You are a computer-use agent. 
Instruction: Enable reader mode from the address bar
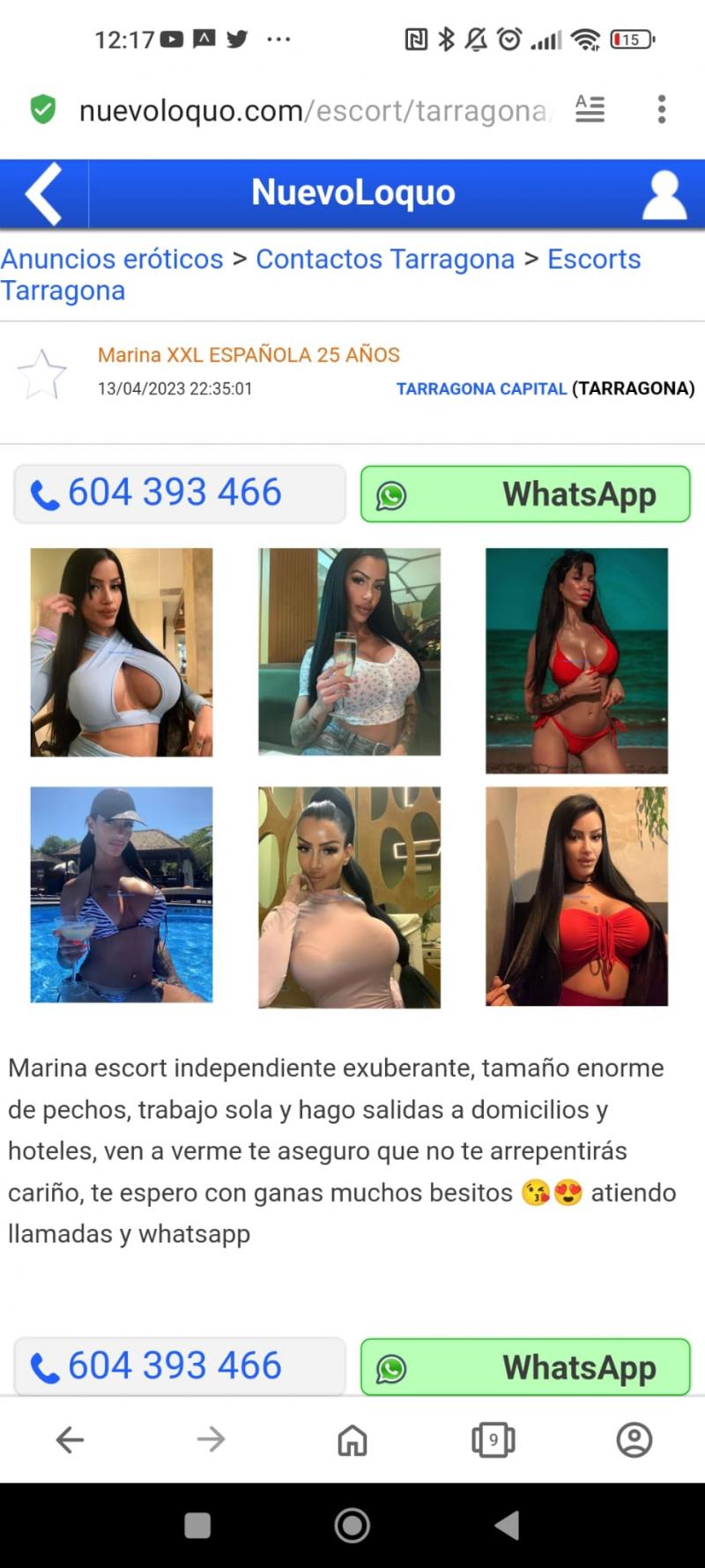click(590, 109)
